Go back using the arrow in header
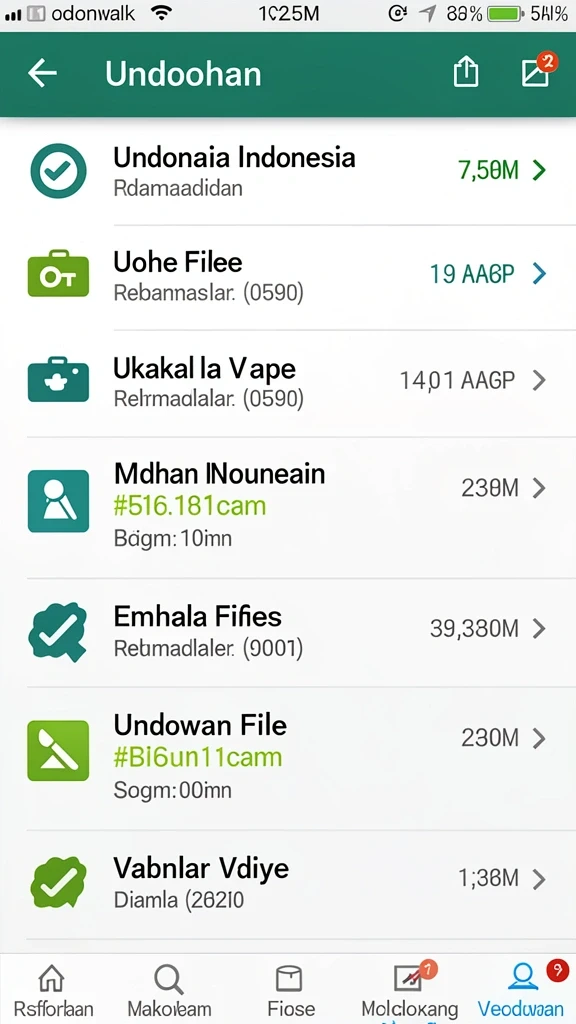Viewport: 576px width, 1024px height. pyautogui.click(x=42, y=74)
